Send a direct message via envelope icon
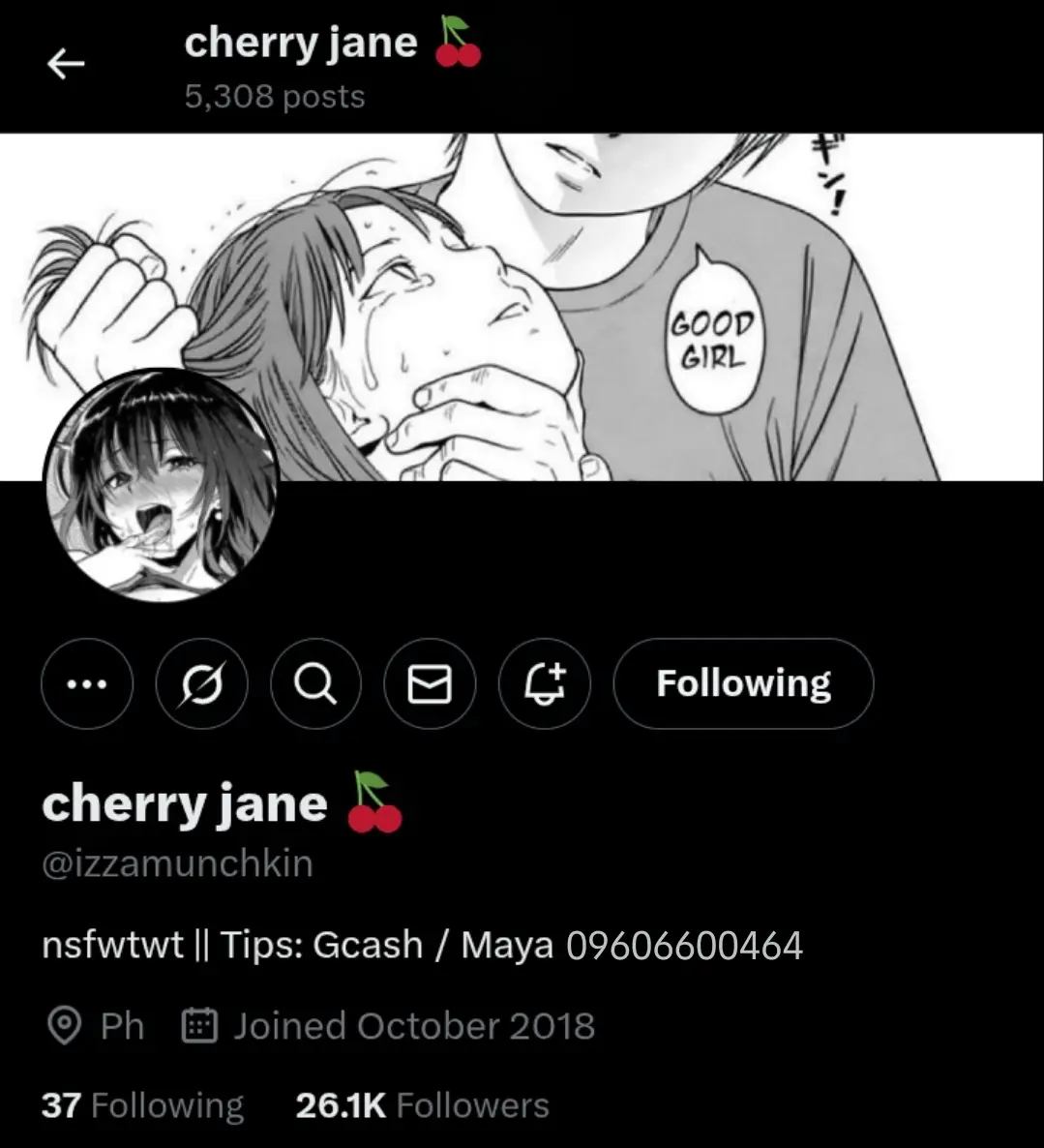The height and width of the screenshot is (1148, 1044). [430, 683]
